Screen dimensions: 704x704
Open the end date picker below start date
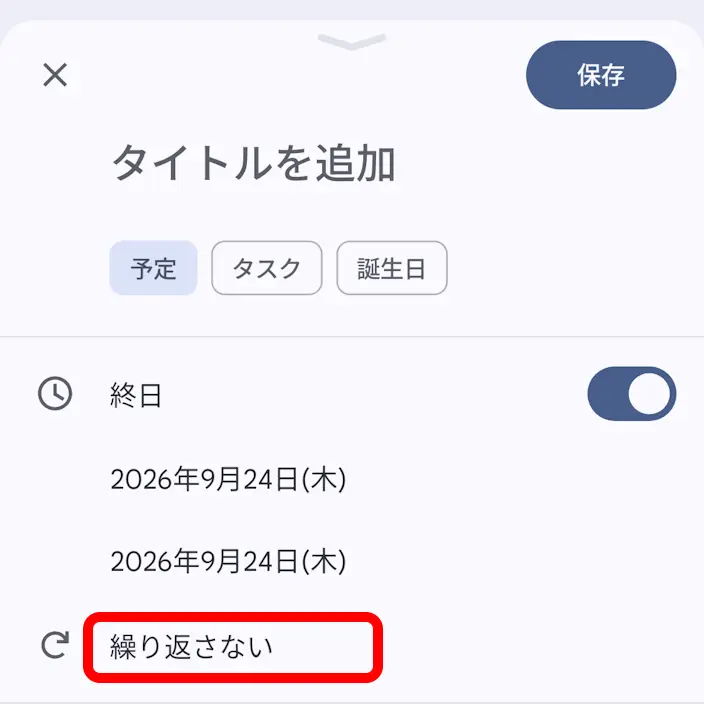click(x=228, y=561)
